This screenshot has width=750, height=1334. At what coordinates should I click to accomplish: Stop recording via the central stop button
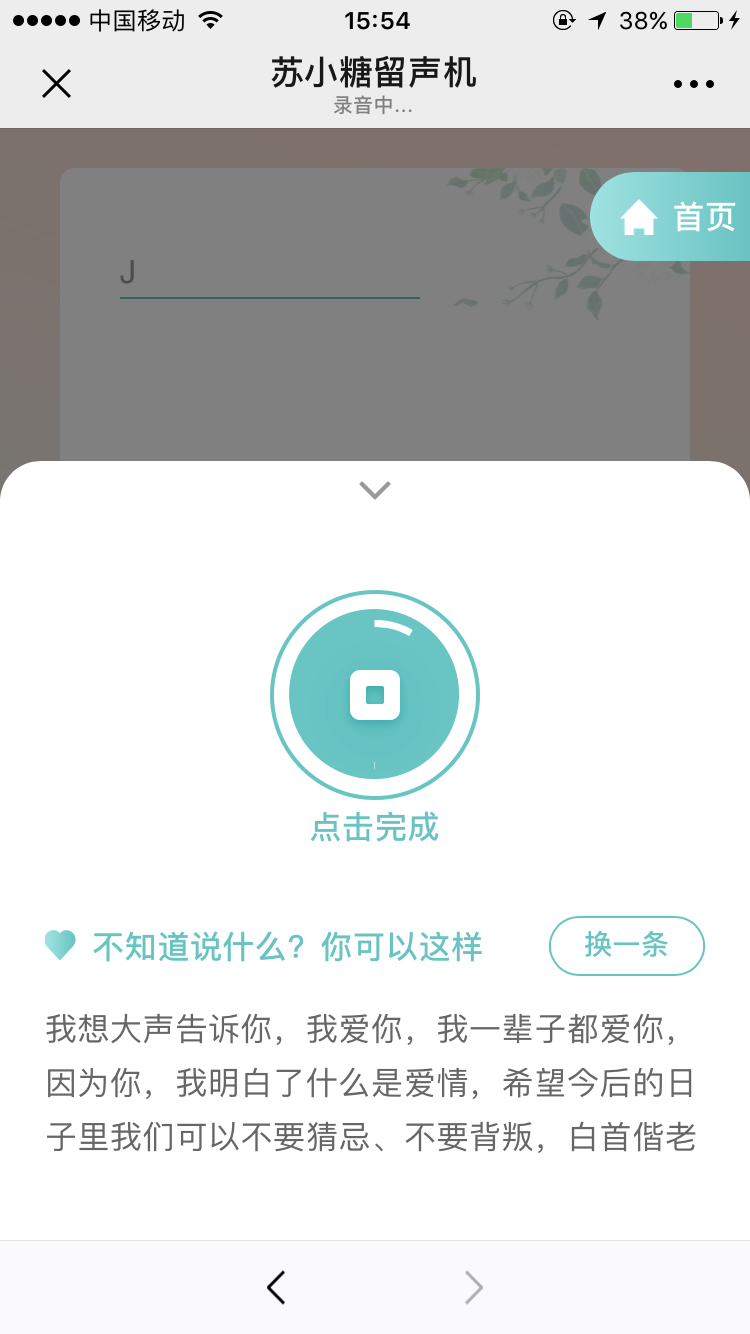(x=375, y=694)
